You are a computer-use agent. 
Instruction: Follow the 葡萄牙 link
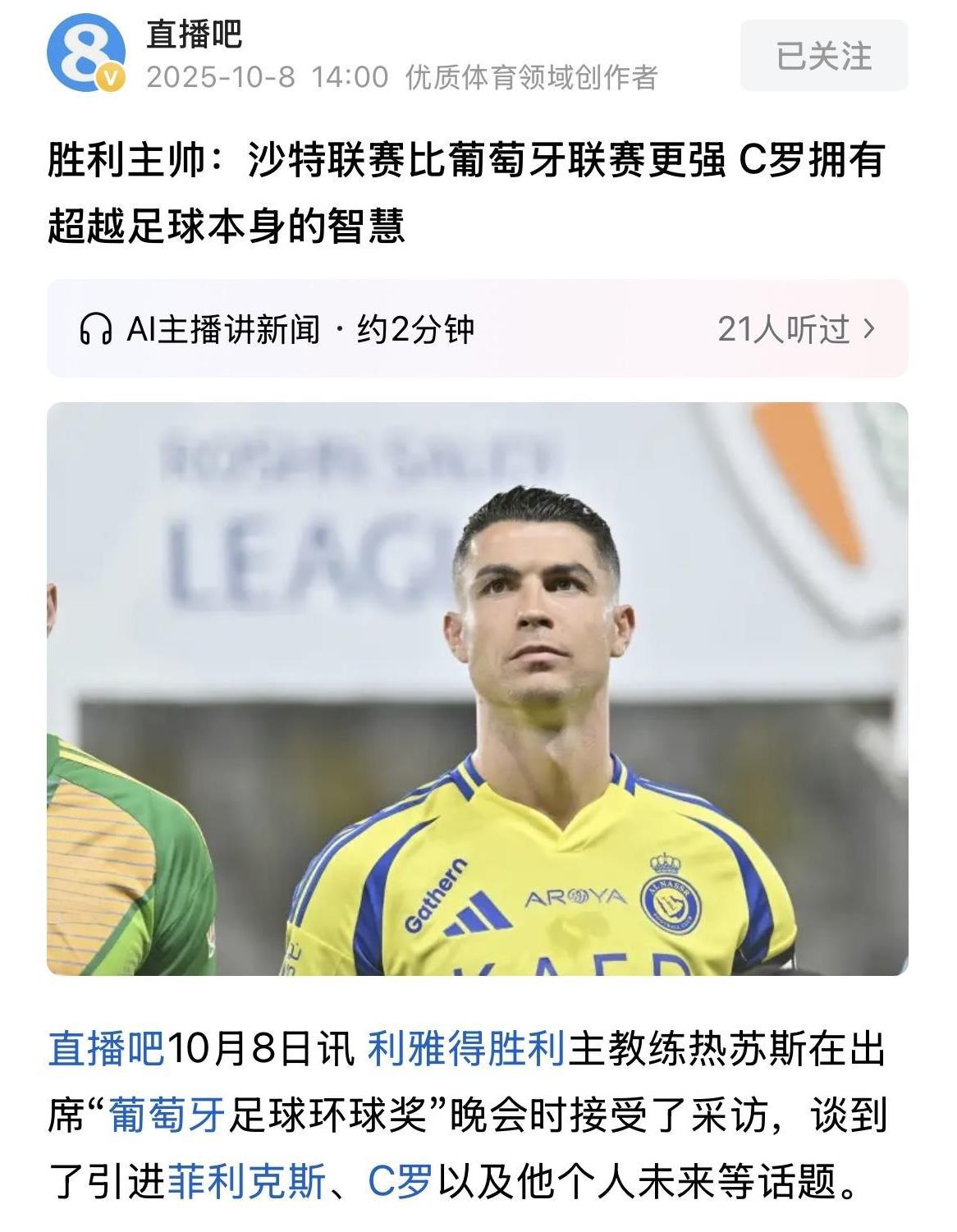point(167,1115)
